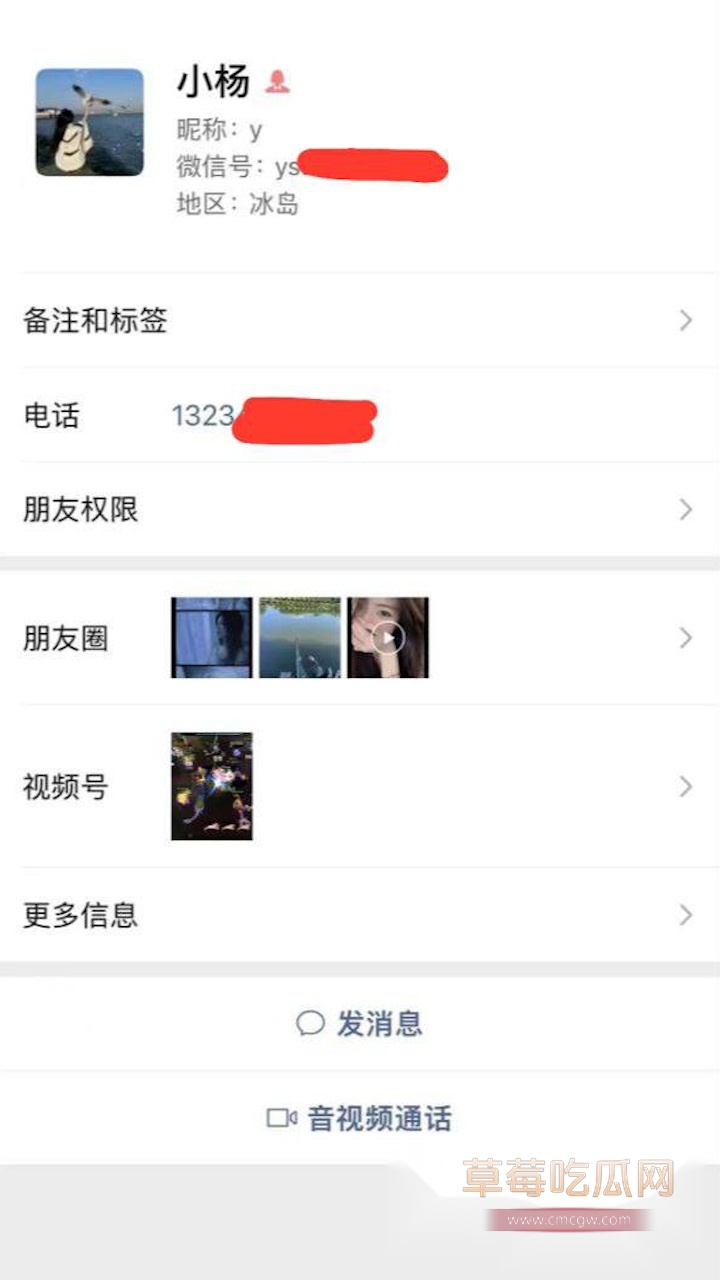View 小杨's profile avatar
The width and height of the screenshot is (720, 1280).
tap(90, 122)
